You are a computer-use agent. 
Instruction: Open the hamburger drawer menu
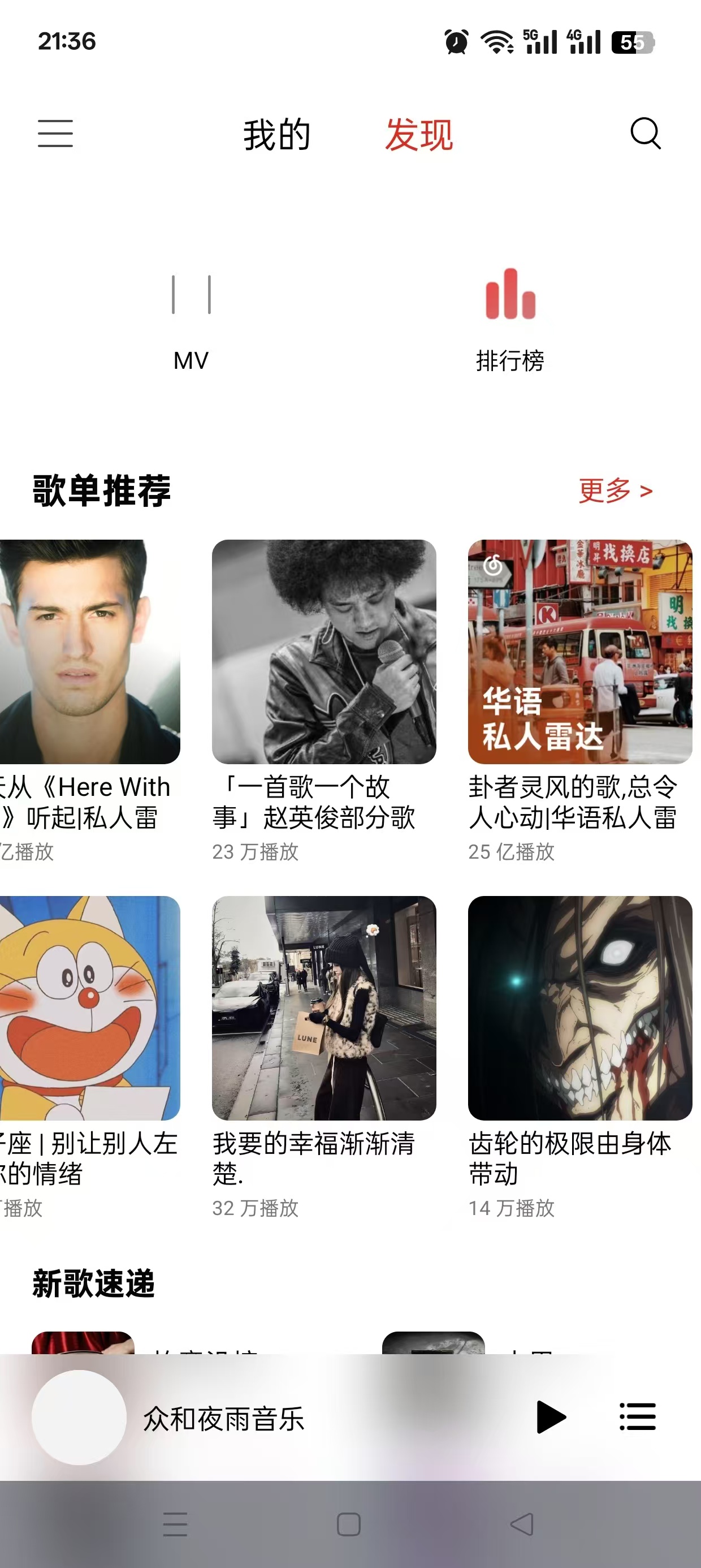point(55,133)
